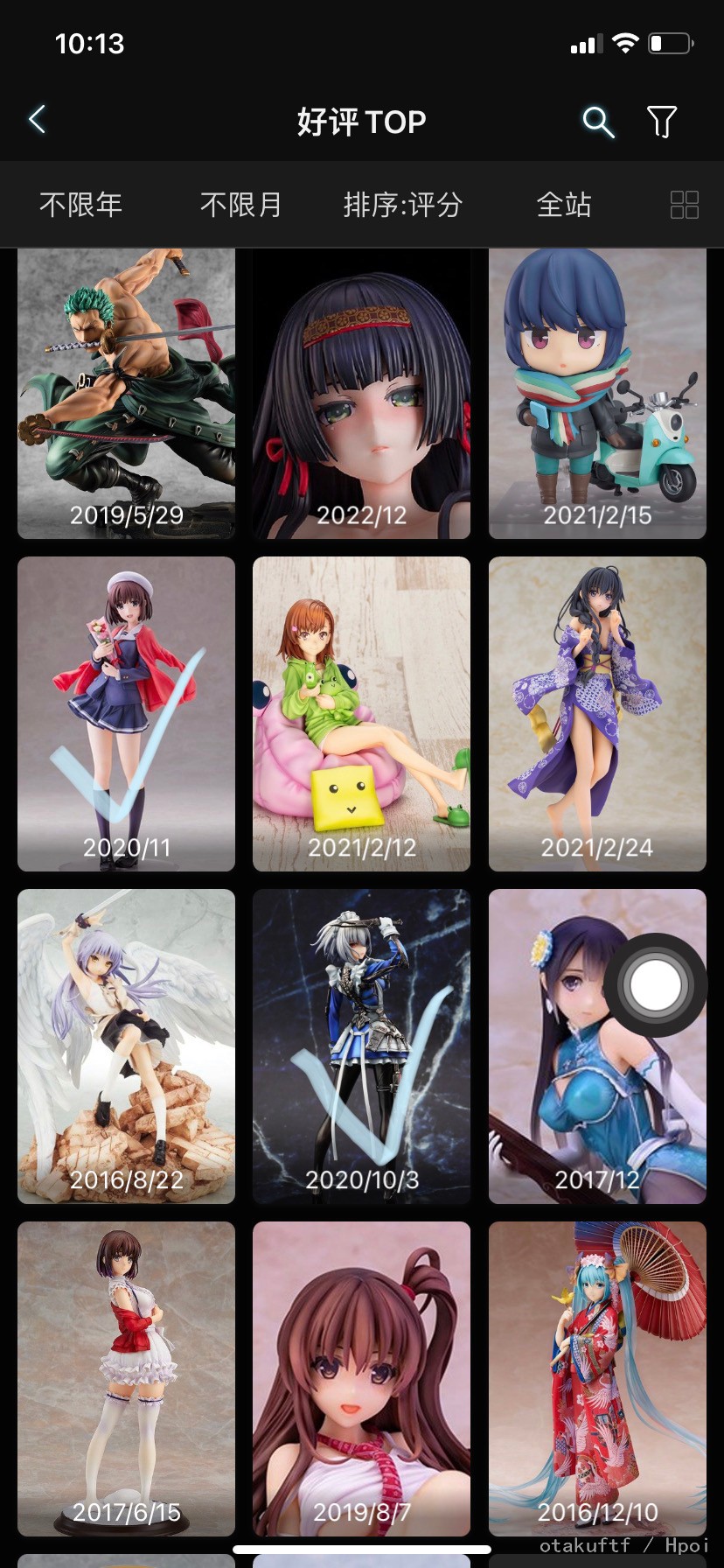This screenshot has height=1568, width=724.
Task: Open the figure dated 2021/2/12
Action: point(361,713)
